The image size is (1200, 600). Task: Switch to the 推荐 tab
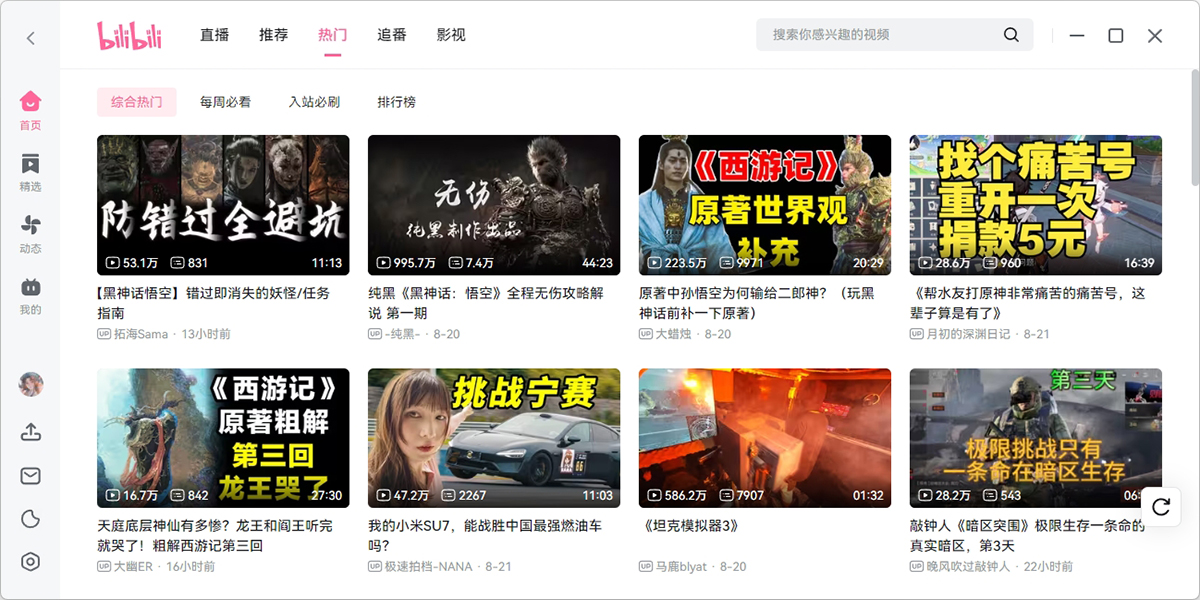pos(273,35)
